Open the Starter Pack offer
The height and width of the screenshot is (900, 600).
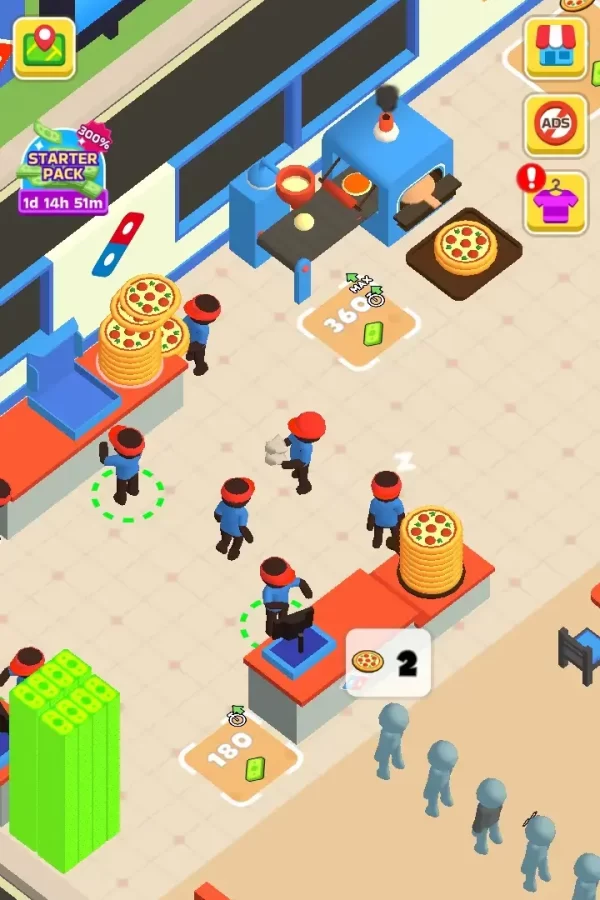[x=63, y=170]
